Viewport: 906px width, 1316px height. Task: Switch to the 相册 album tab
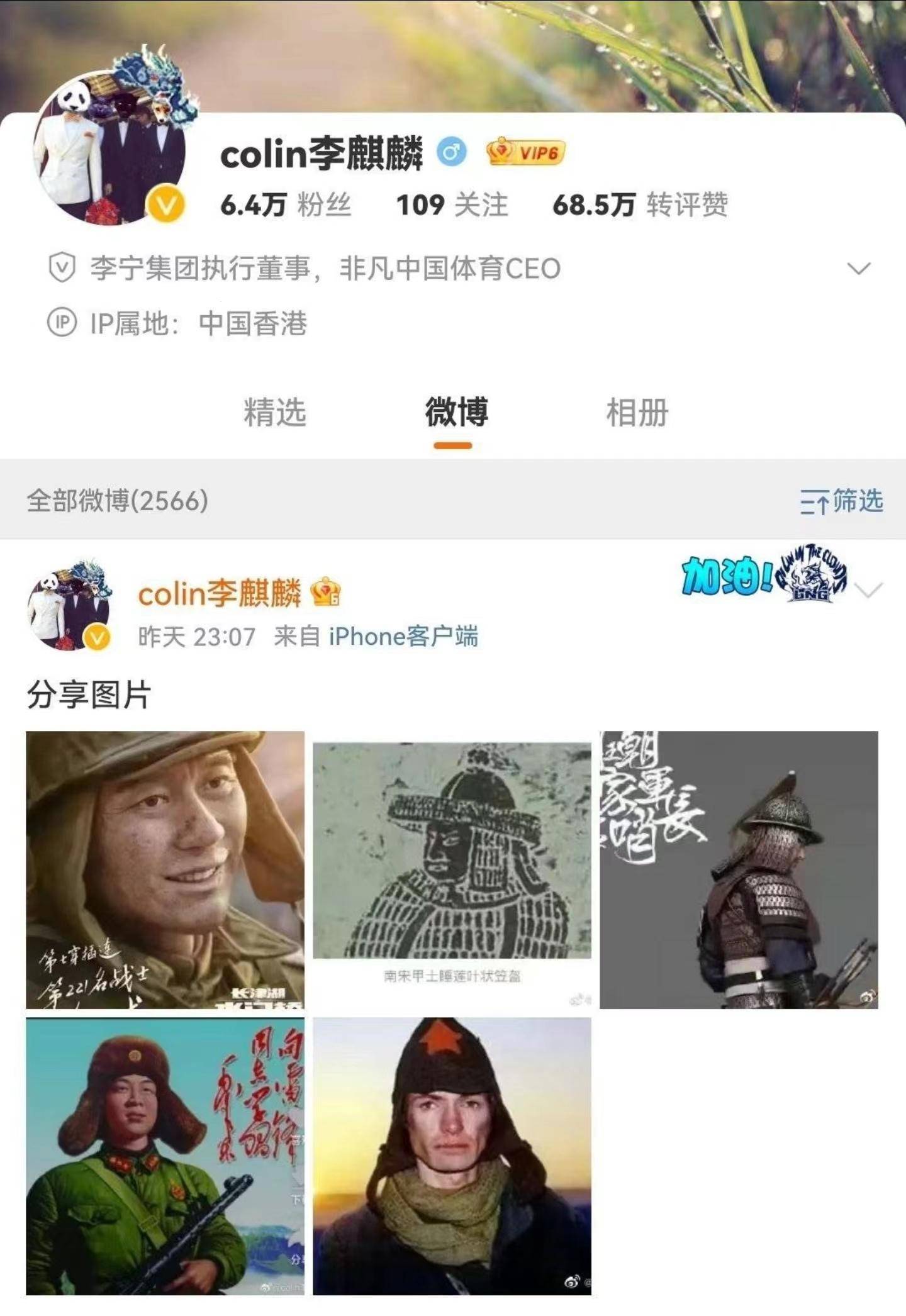(637, 413)
